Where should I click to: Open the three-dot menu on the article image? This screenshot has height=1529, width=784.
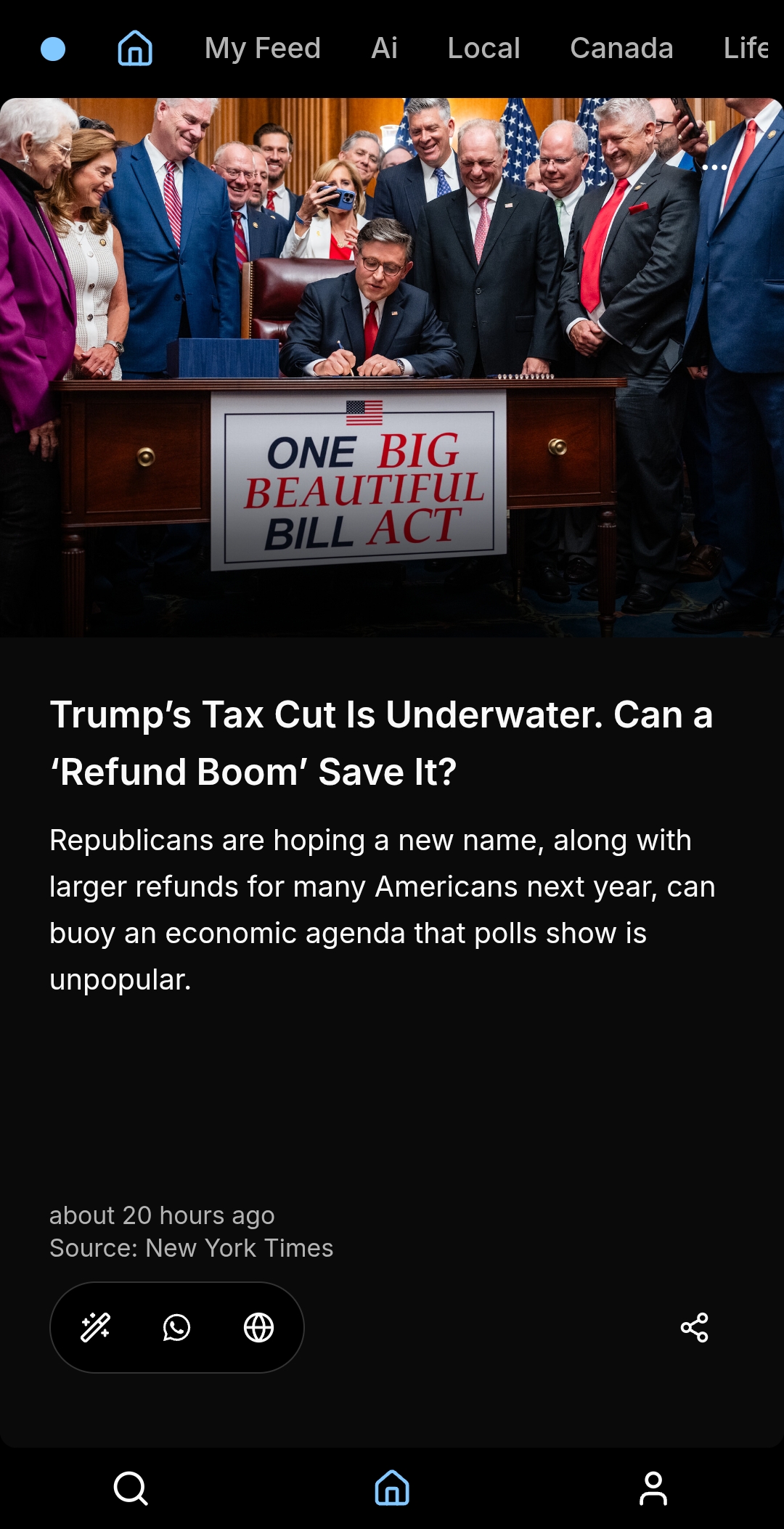pos(714,168)
